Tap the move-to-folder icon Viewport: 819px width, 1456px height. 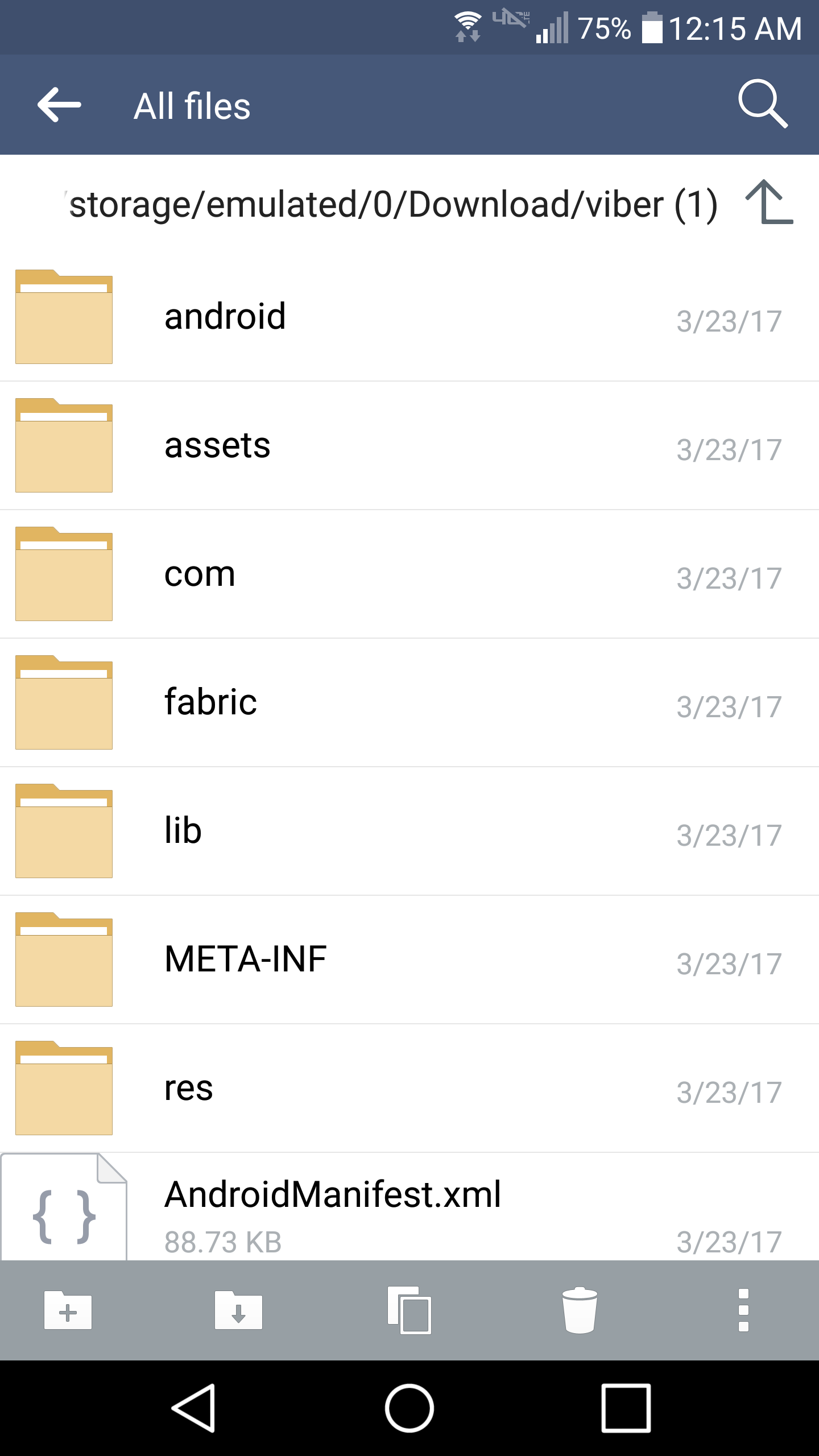(x=238, y=1310)
